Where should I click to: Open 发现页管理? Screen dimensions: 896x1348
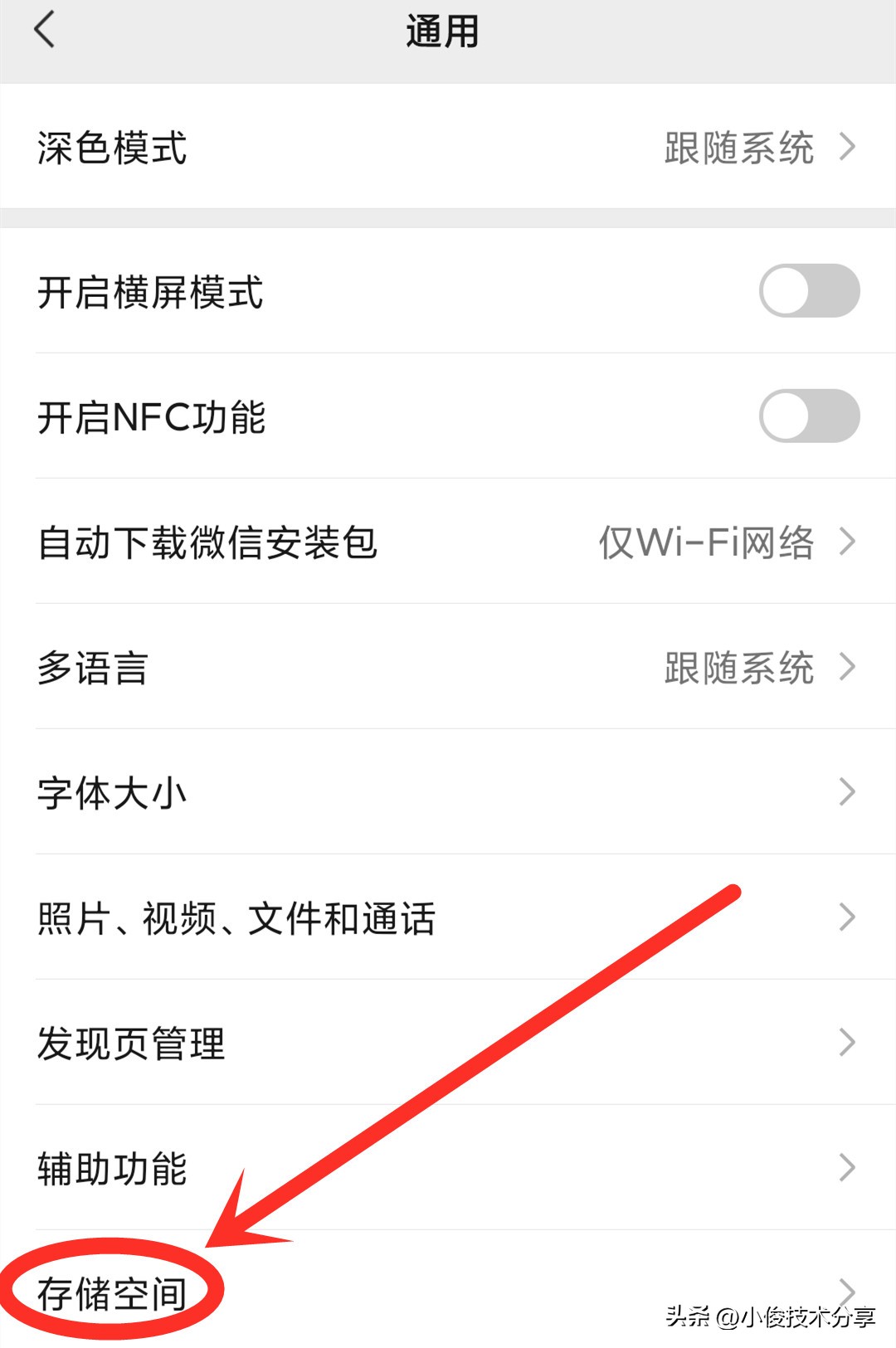point(448,1044)
